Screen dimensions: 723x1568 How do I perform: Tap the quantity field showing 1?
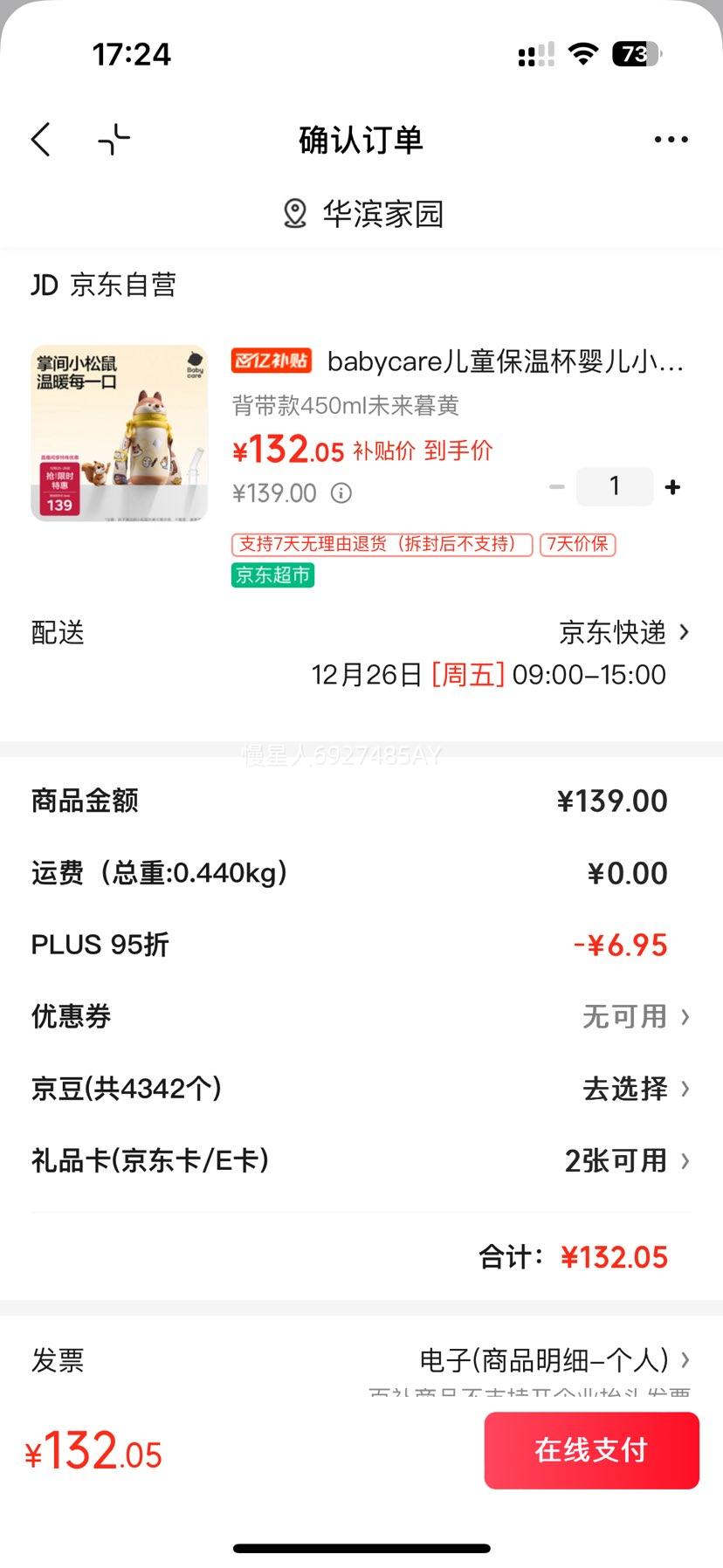tap(615, 486)
